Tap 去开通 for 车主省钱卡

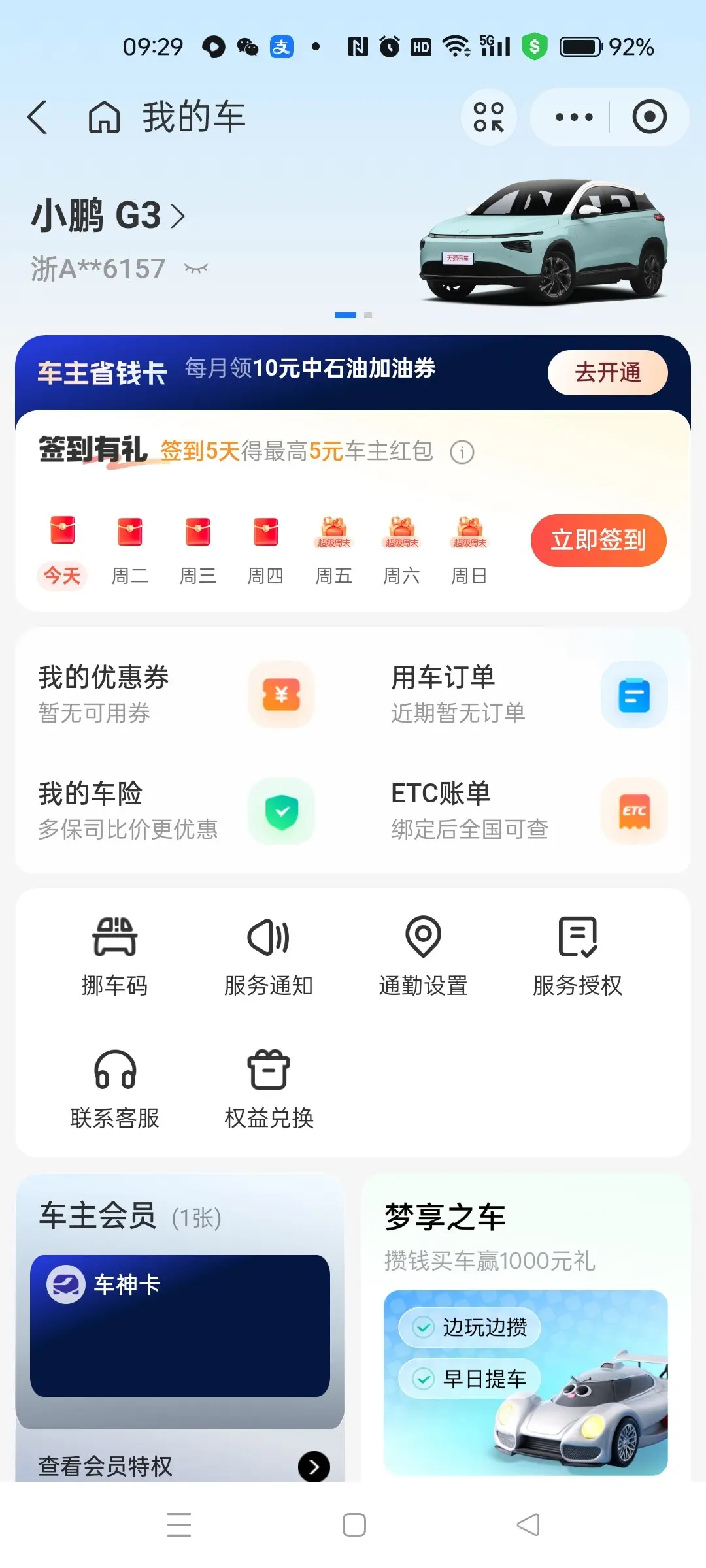coord(607,372)
